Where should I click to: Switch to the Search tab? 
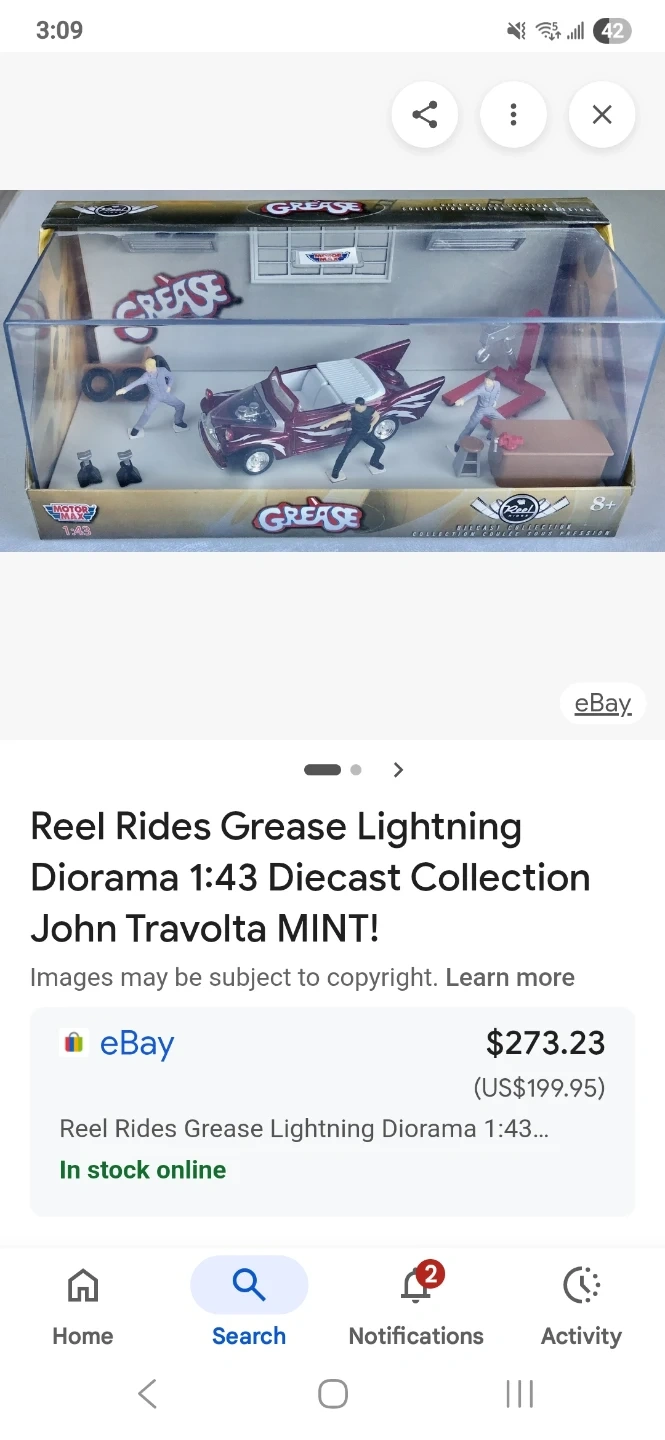(x=249, y=1305)
